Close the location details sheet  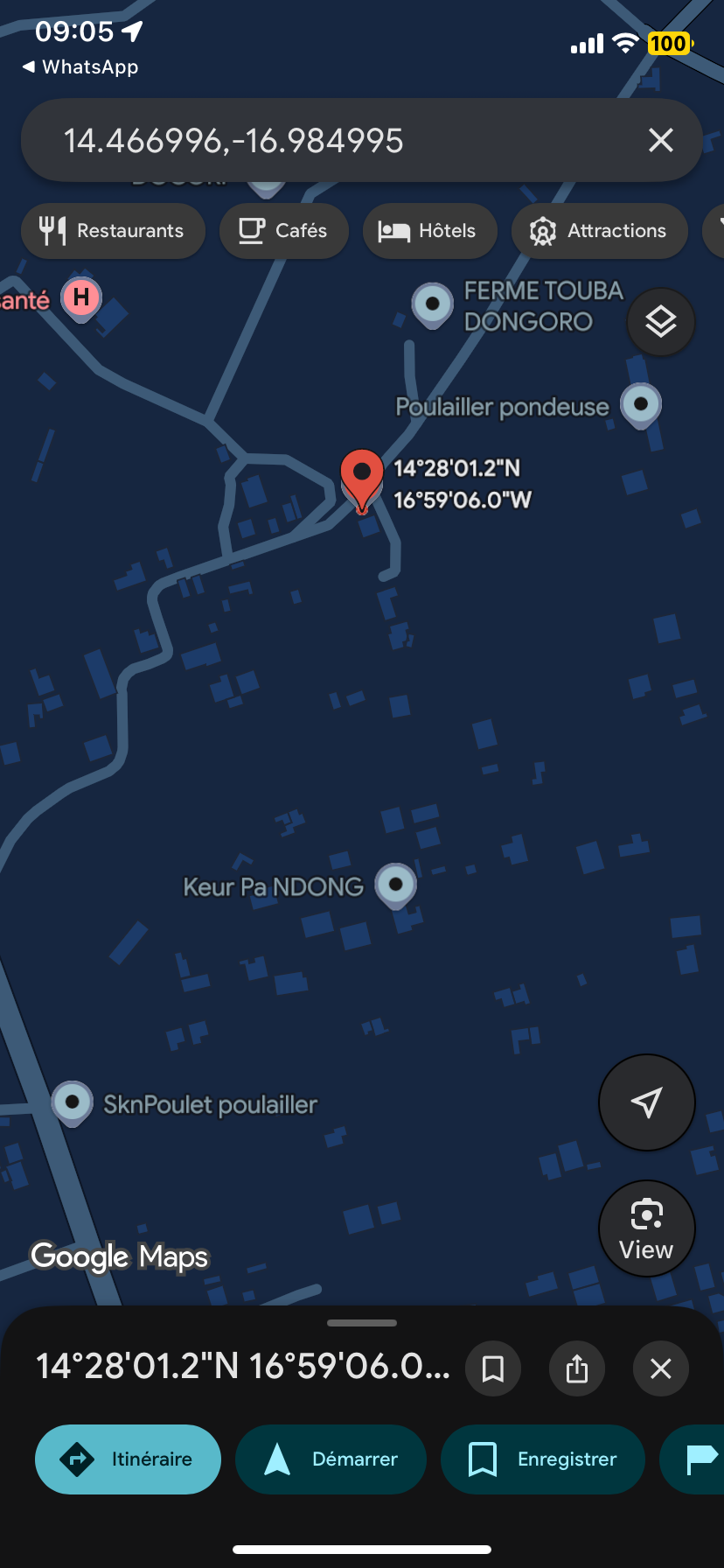coord(661,1368)
